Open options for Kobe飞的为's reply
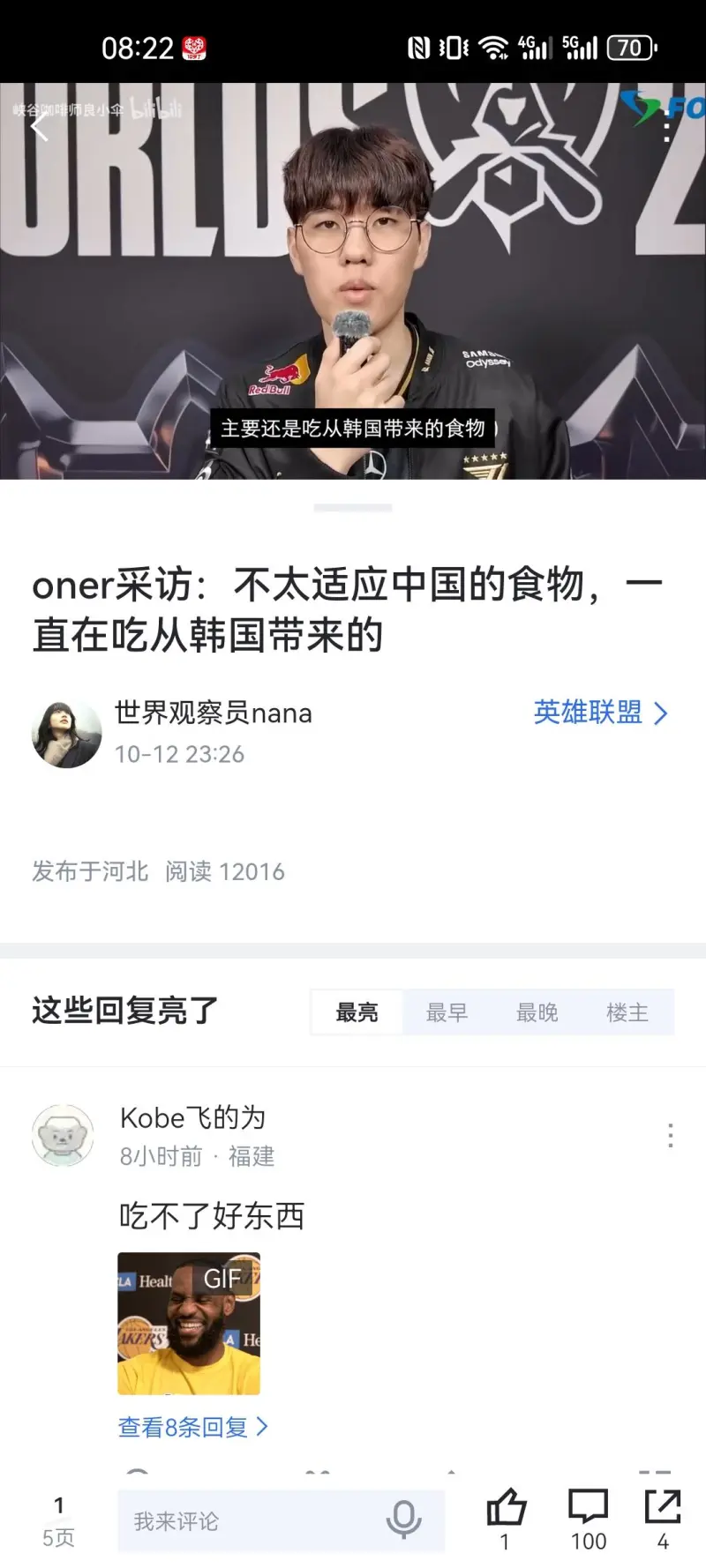706x1568 pixels. (670, 1135)
